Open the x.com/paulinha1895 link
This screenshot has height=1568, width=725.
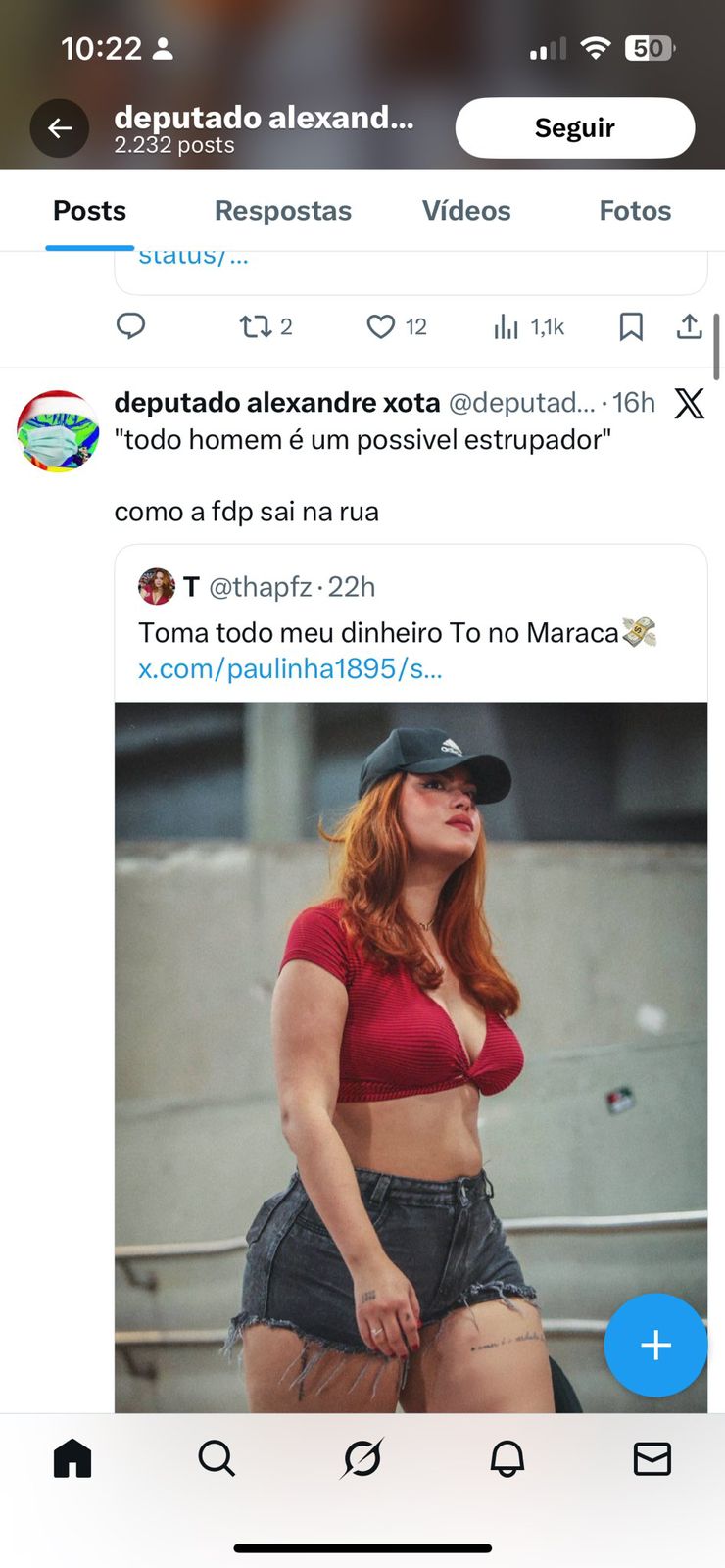[290, 669]
